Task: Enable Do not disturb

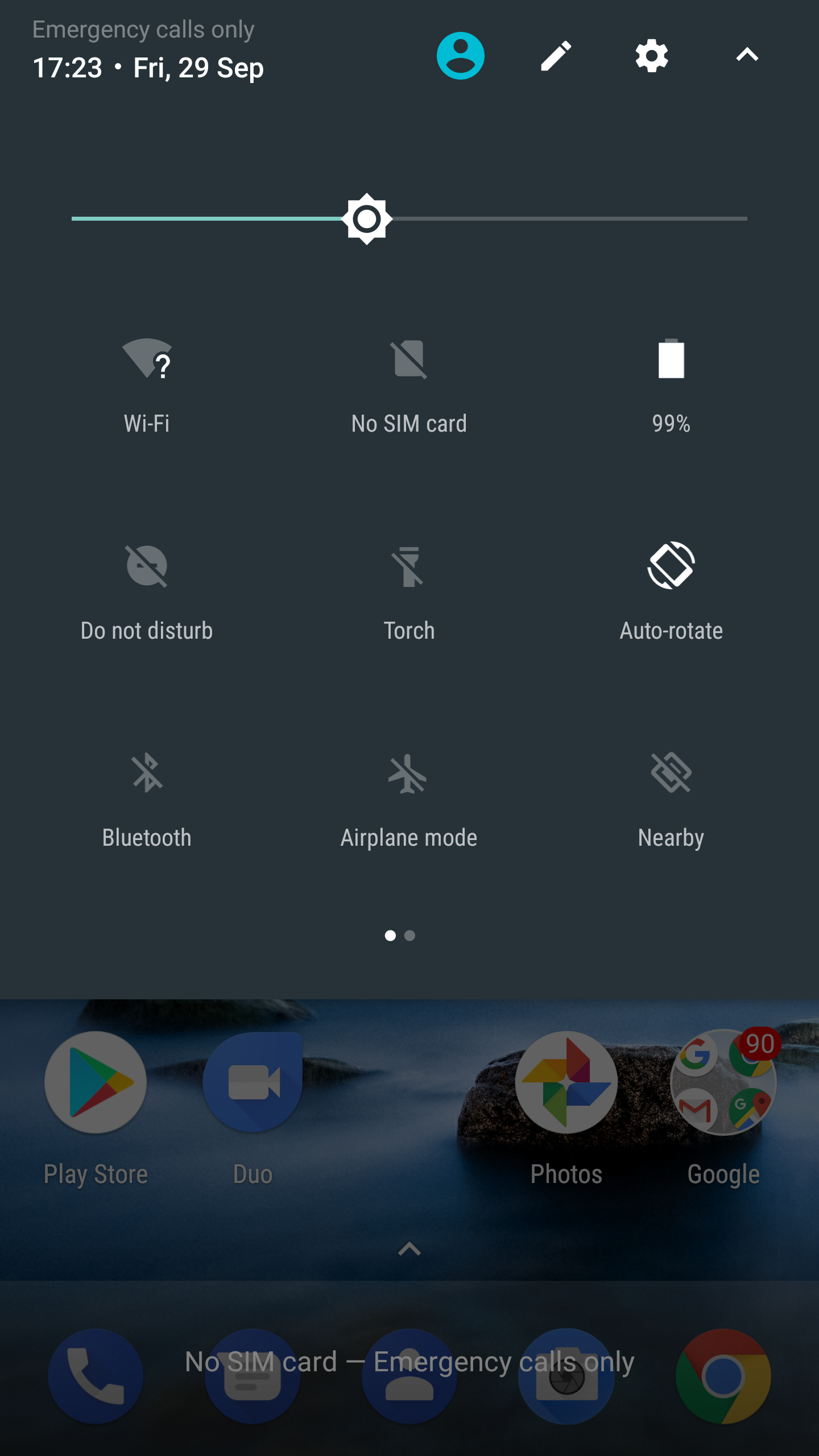Action: coord(147,566)
